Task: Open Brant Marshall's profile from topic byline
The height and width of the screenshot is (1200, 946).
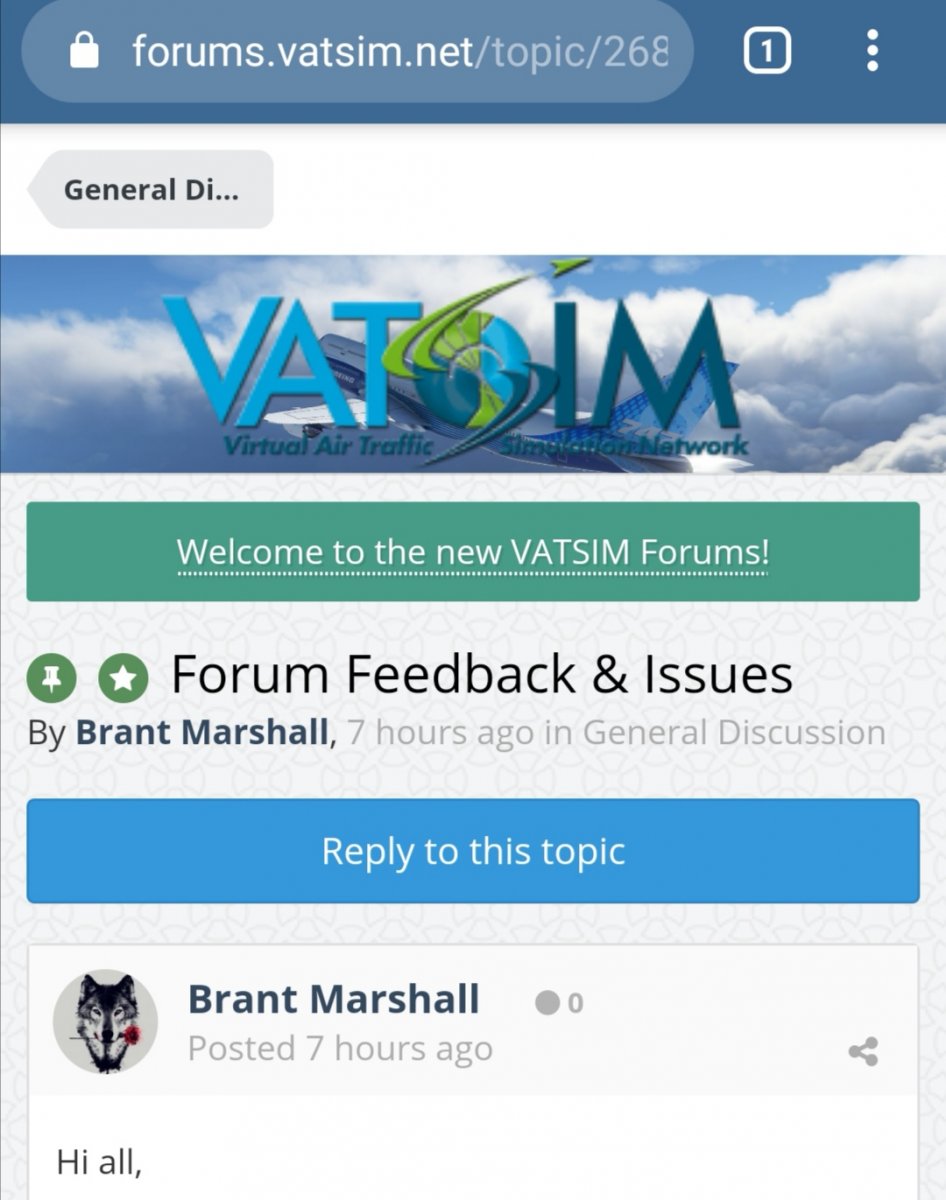Action: pyautogui.click(x=202, y=733)
